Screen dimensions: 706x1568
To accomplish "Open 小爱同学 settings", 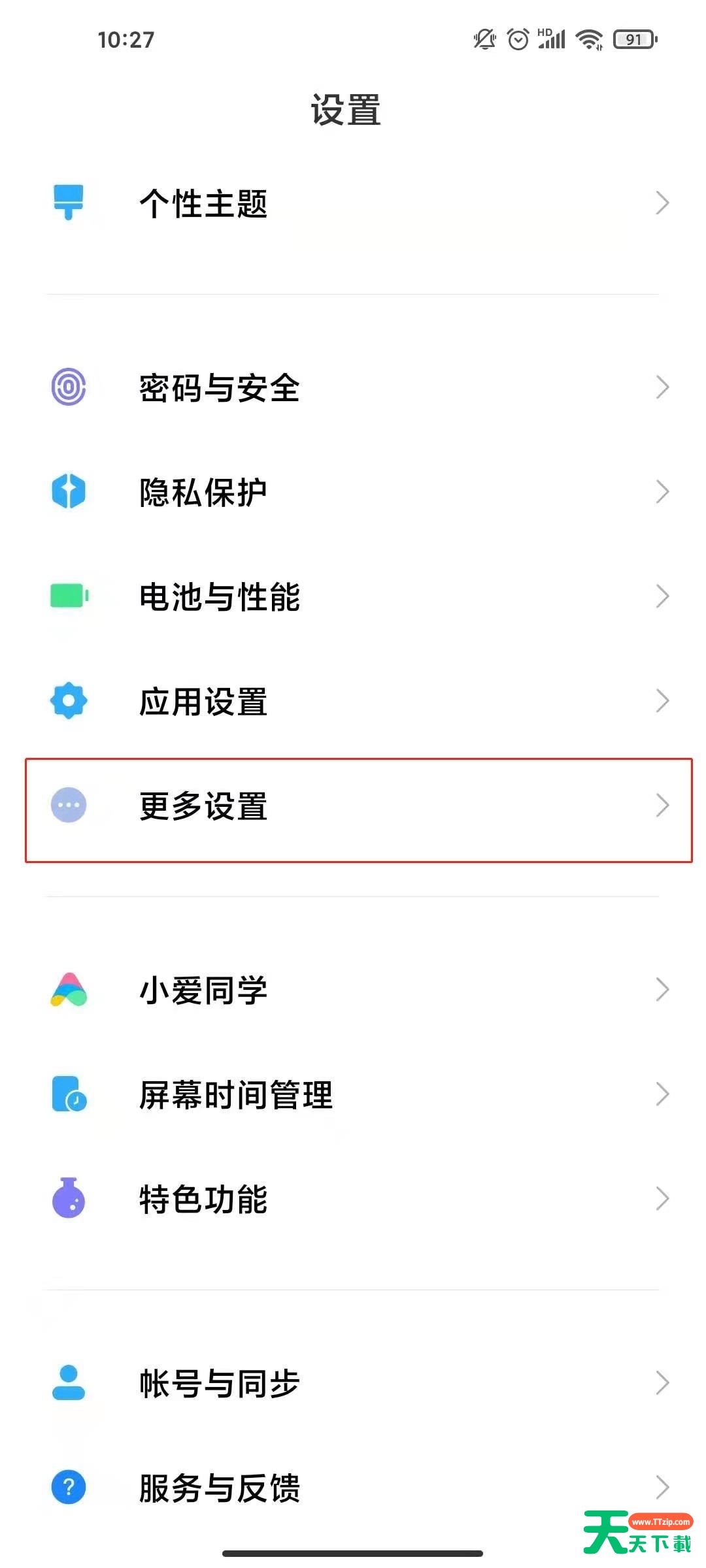I will [353, 990].
